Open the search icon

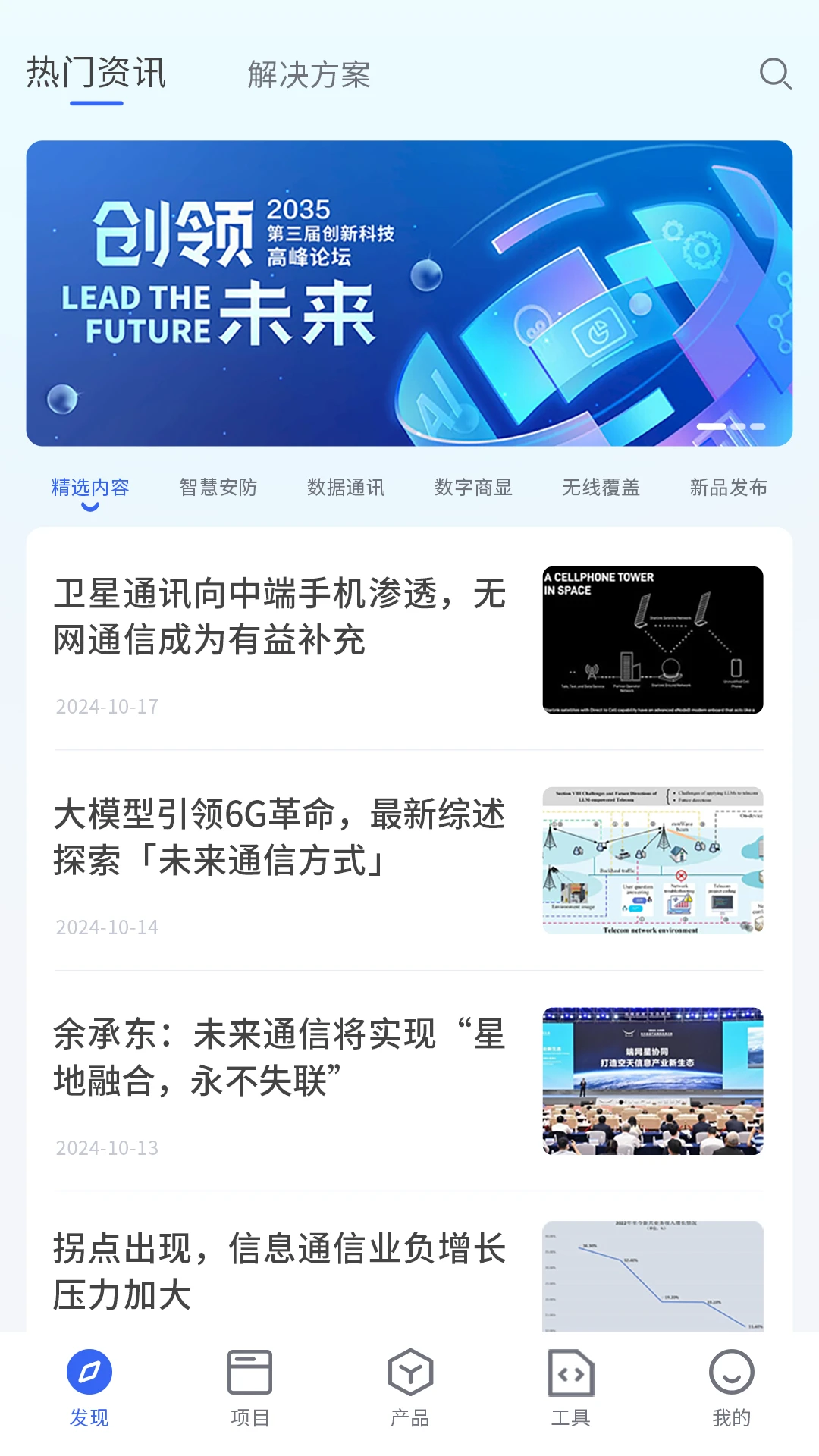click(x=775, y=74)
